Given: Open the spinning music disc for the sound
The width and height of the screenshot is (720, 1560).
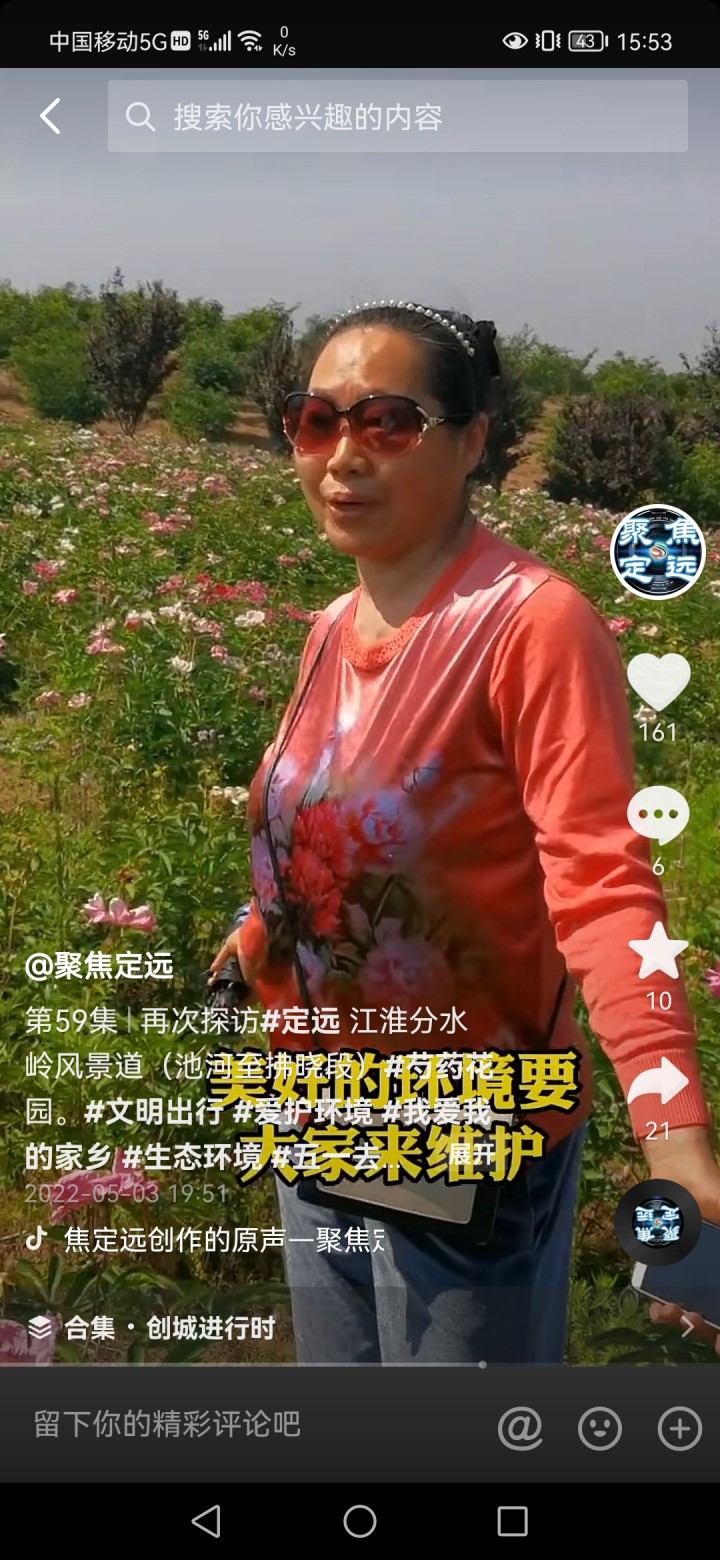Looking at the screenshot, I should pos(657,1222).
